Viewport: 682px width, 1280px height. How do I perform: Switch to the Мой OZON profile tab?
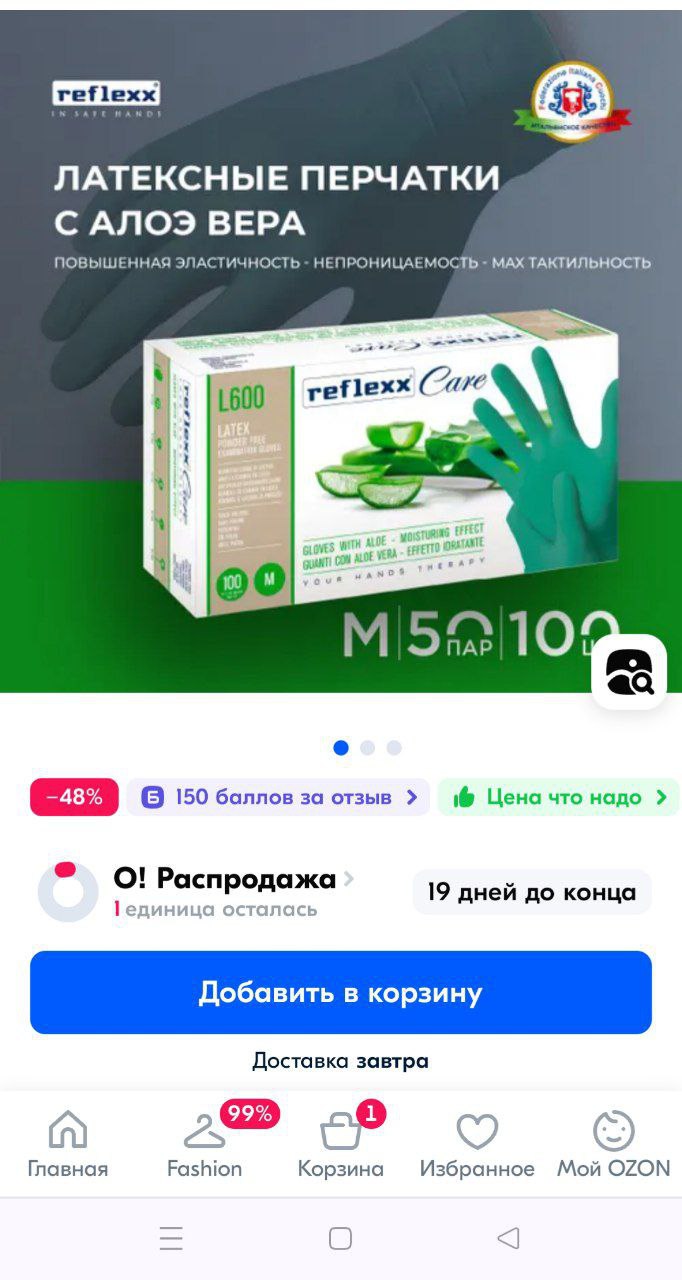[x=613, y=1145]
